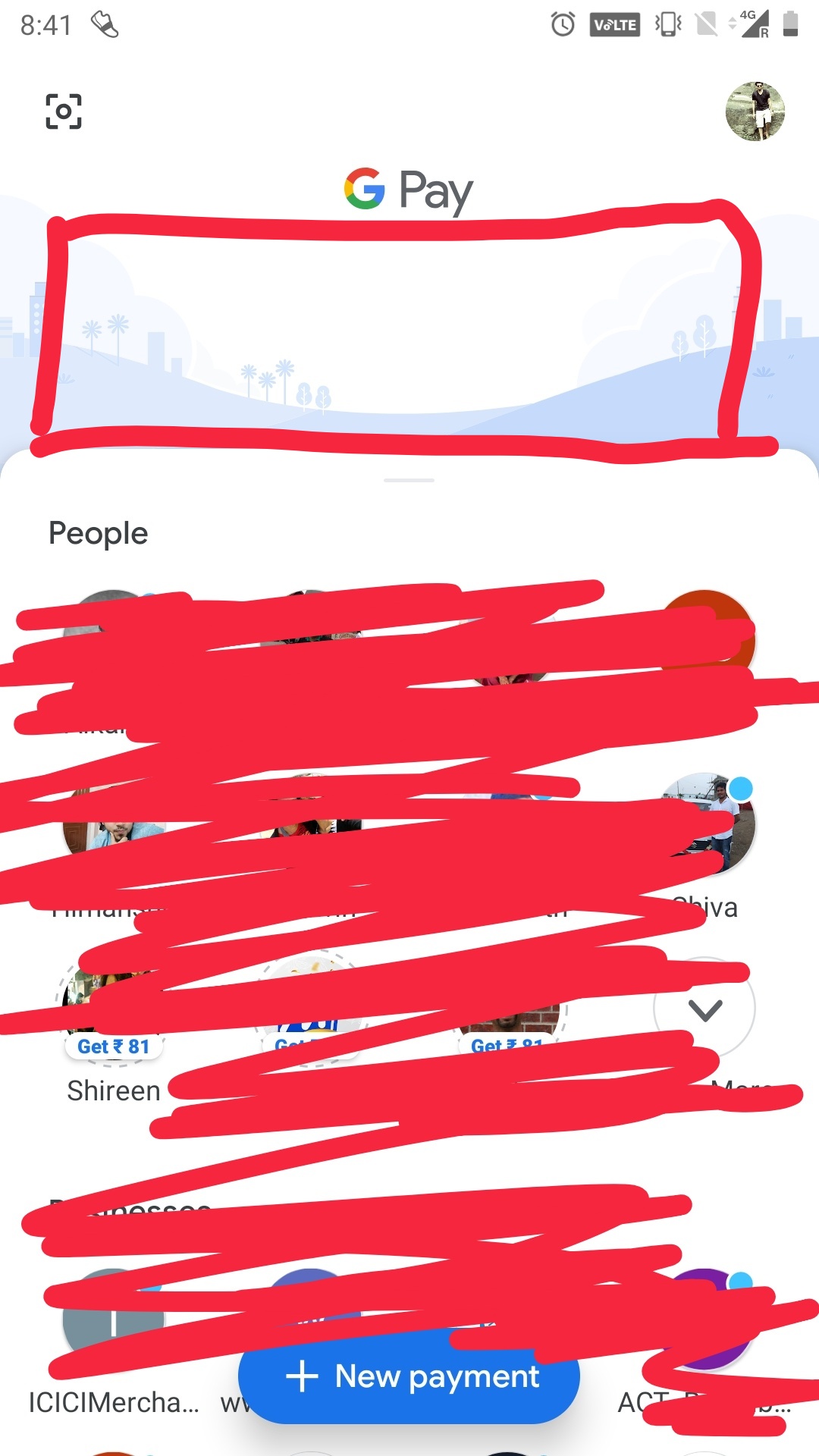Screen dimensions: 819x1456
Task: Expand More people list
Action: pyautogui.click(x=704, y=1009)
